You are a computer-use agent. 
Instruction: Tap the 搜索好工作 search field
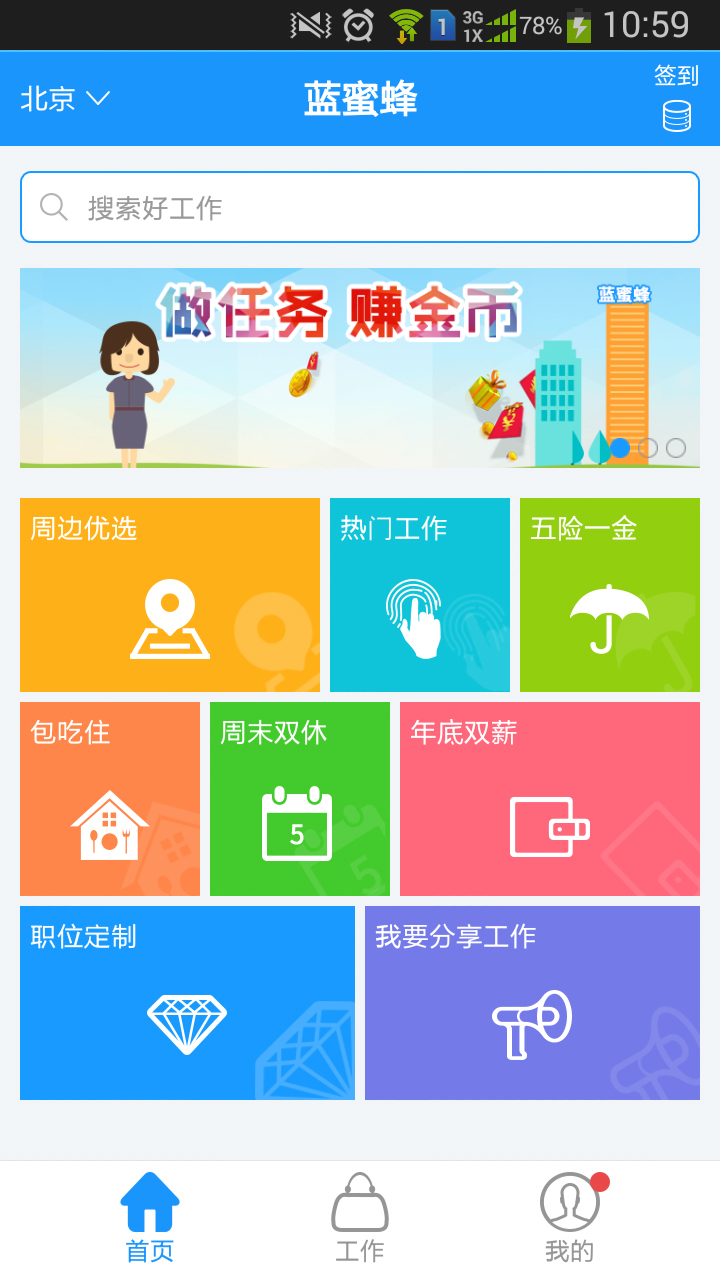coord(360,207)
